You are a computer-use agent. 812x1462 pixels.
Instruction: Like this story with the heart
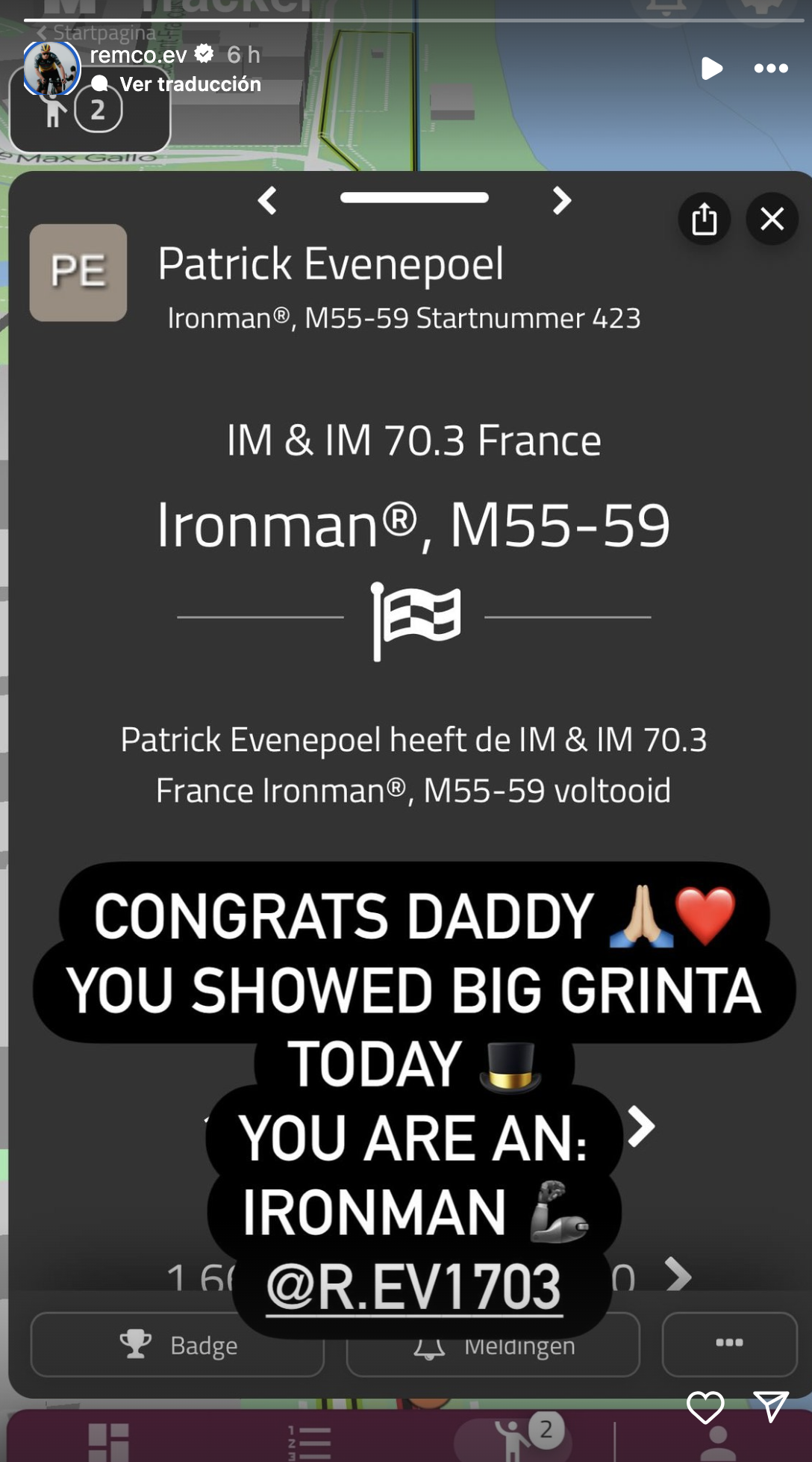(x=705, y=1407)
